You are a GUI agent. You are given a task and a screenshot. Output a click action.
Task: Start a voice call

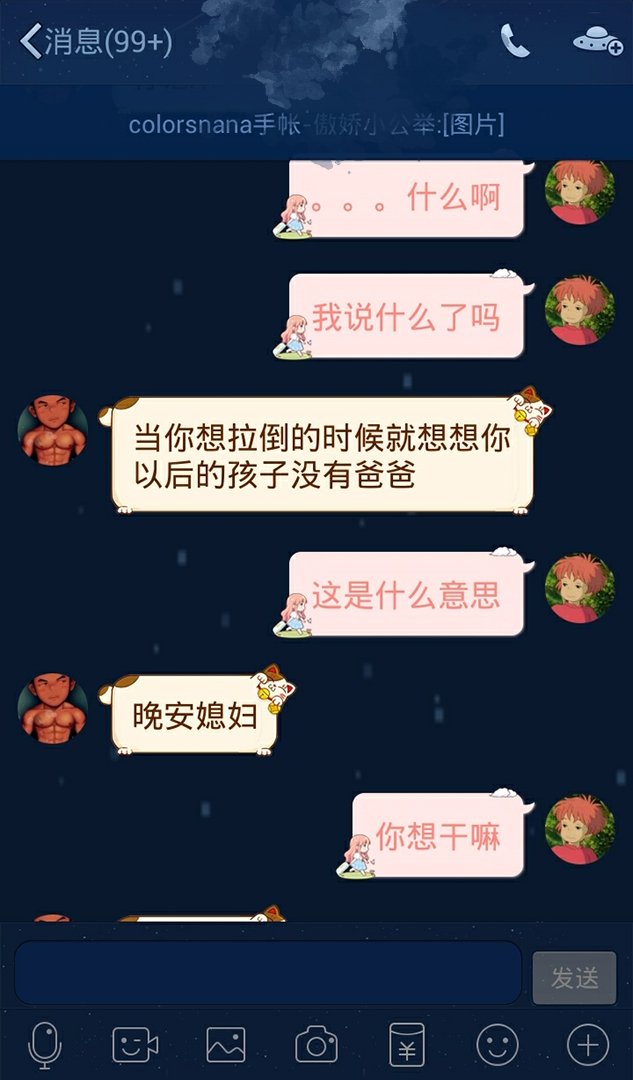tap(515, 41)
